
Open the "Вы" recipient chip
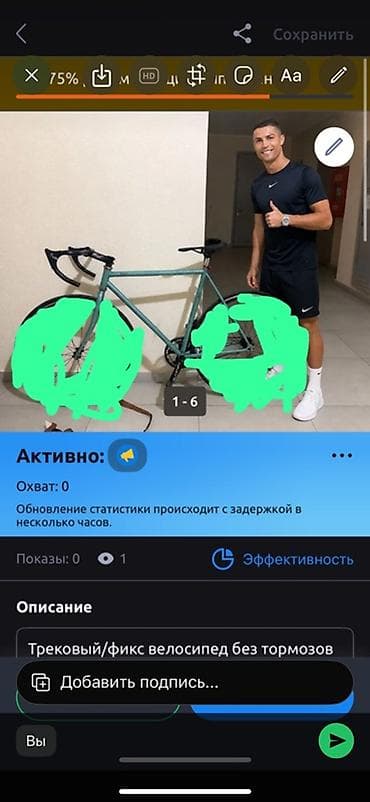(x=36, y=741)
